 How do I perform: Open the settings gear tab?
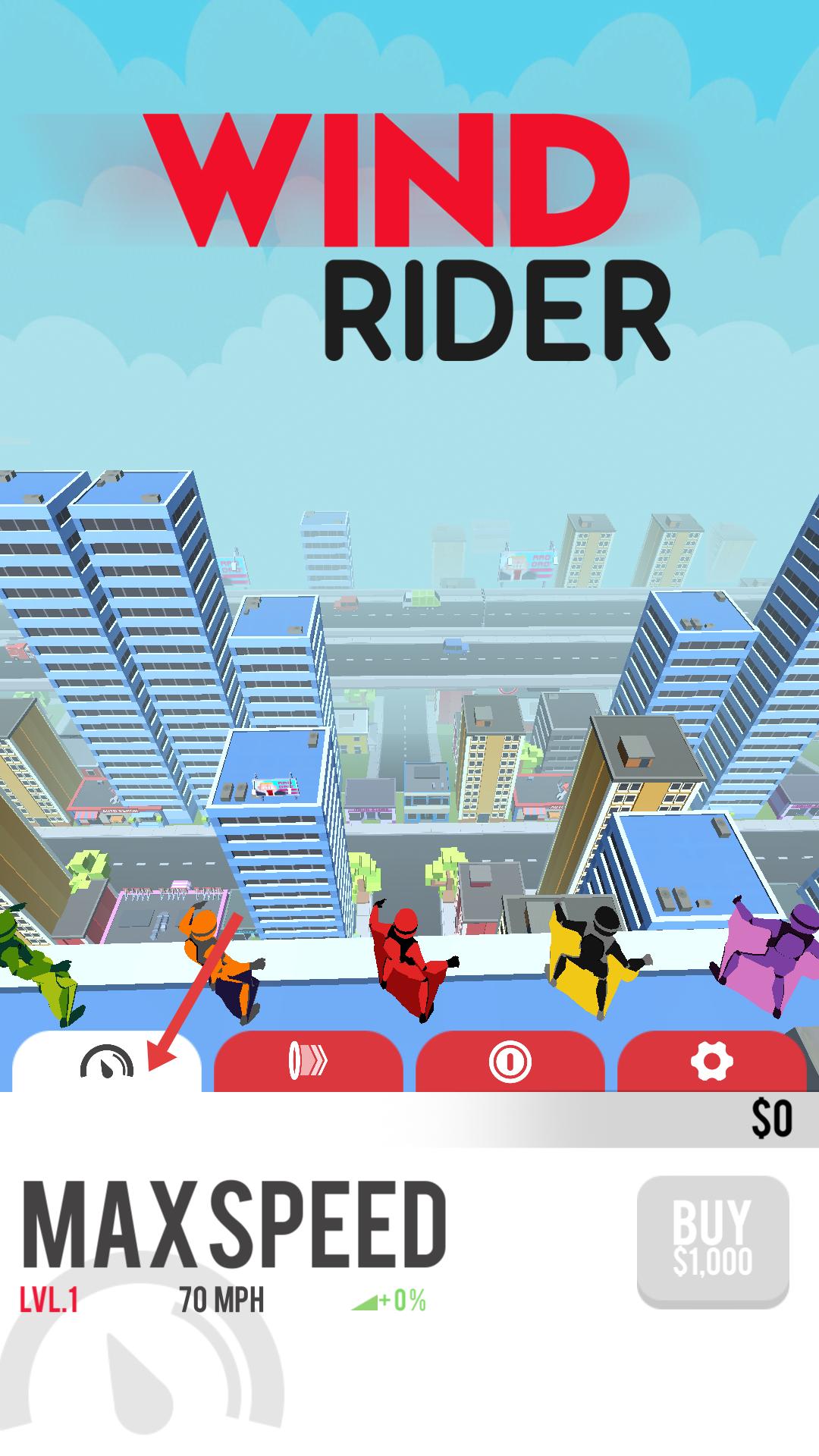(711, 1062)
